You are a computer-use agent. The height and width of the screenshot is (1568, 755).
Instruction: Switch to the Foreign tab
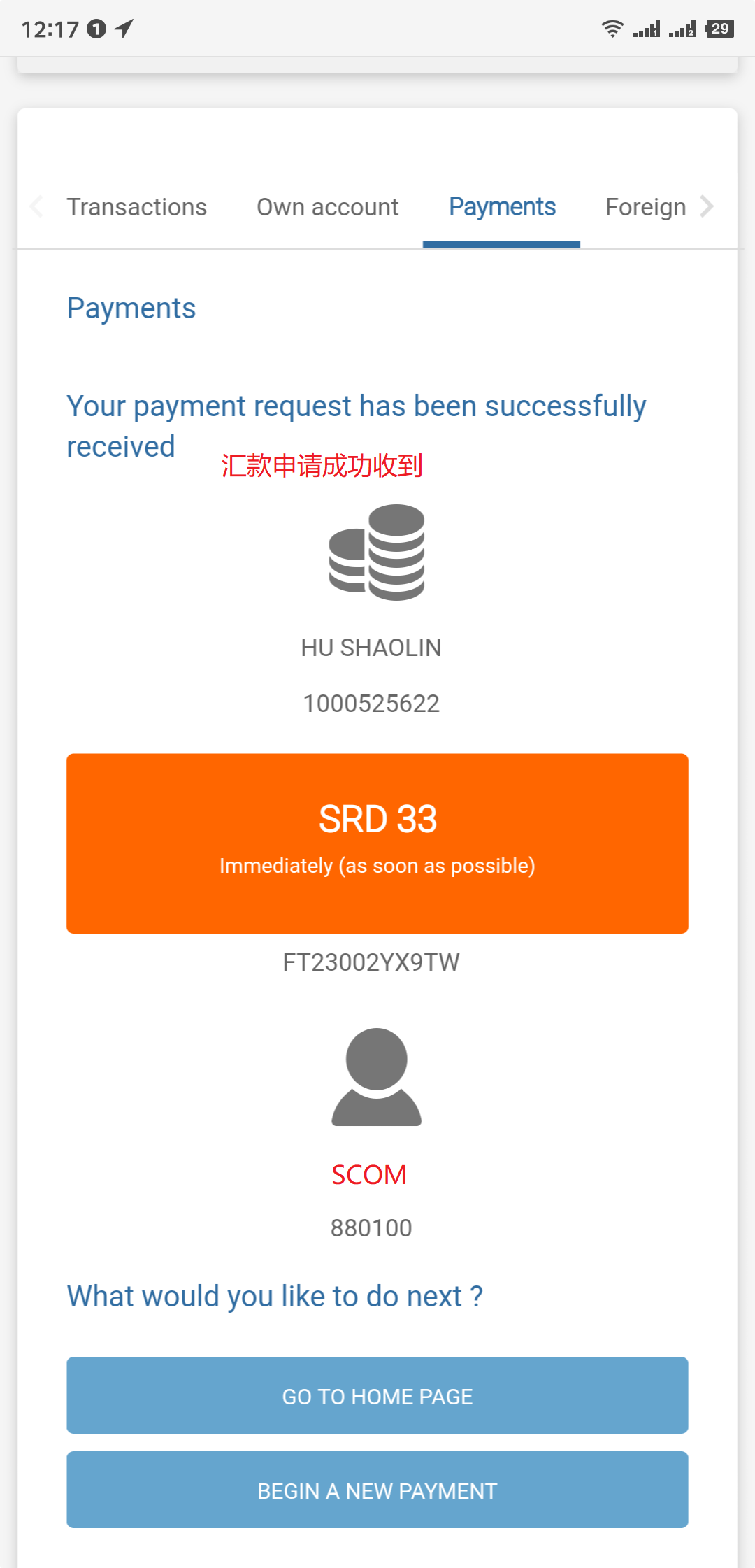[645, 207]
